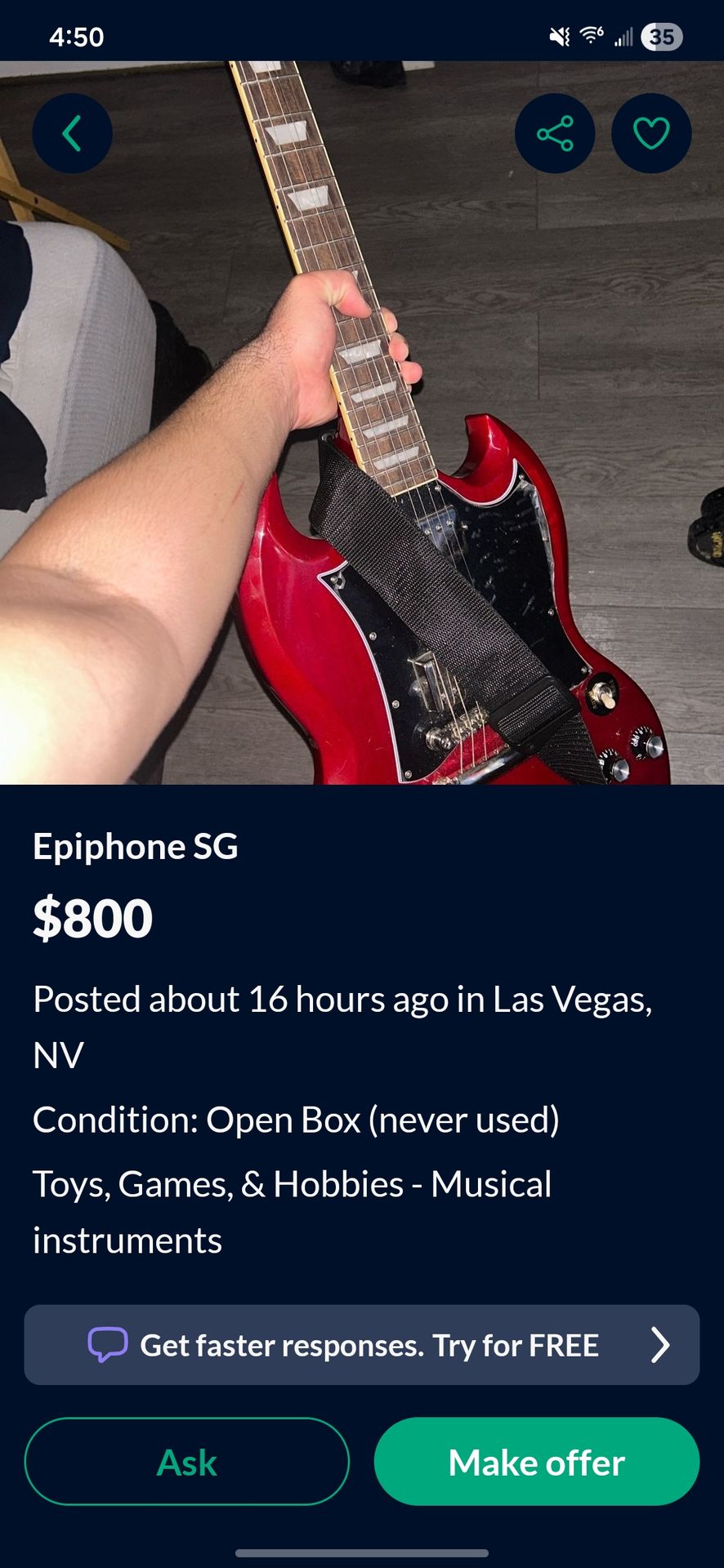The width and height of the screenshot is (724, 1568).
Task: Go back using the arrow icon
Action: (72, 133)
